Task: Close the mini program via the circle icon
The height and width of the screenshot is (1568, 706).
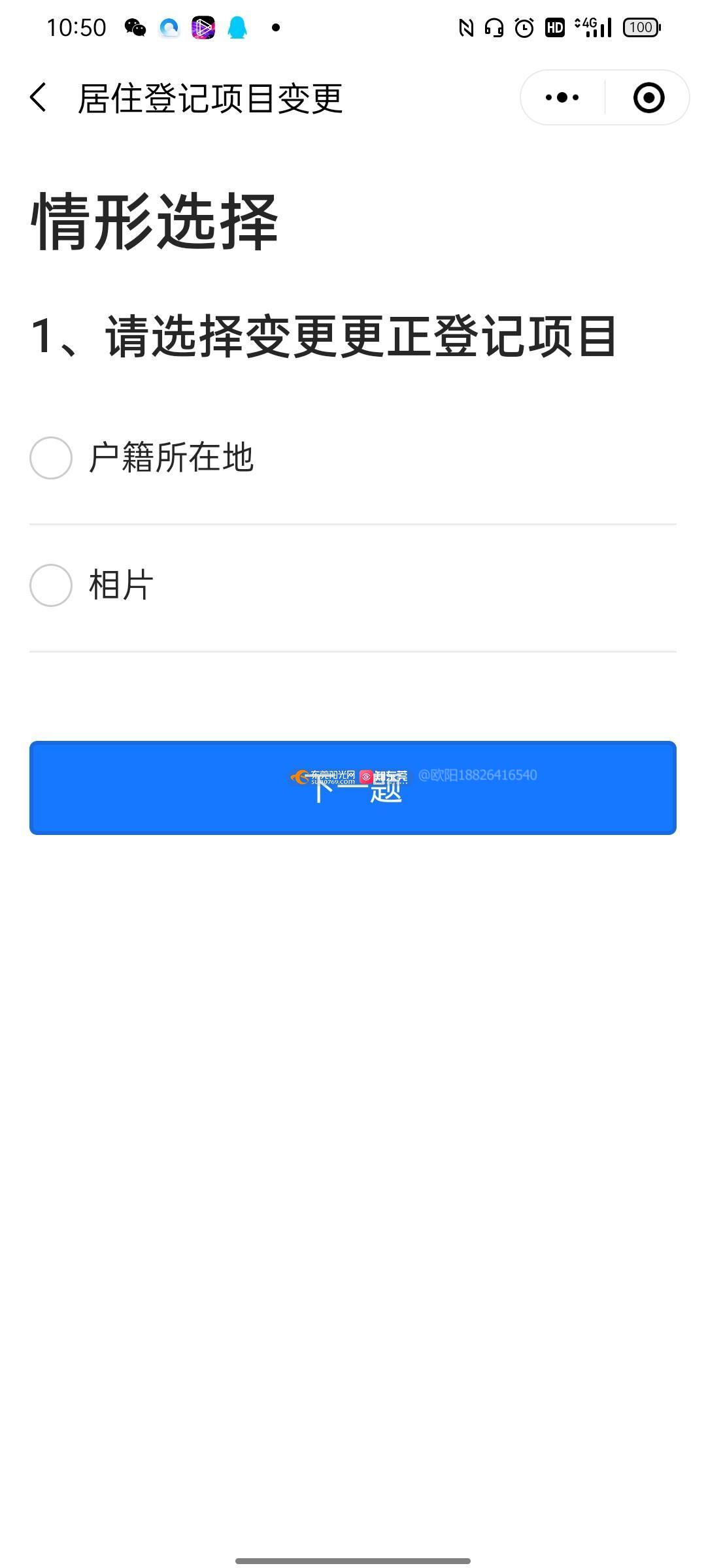Action: point(648,97)
